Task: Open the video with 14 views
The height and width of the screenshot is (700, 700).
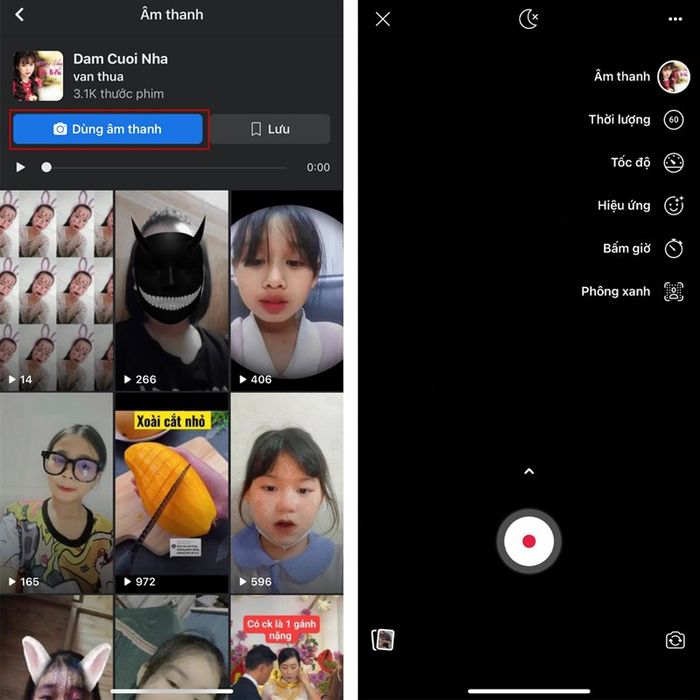Action: (x=56, y=290)
